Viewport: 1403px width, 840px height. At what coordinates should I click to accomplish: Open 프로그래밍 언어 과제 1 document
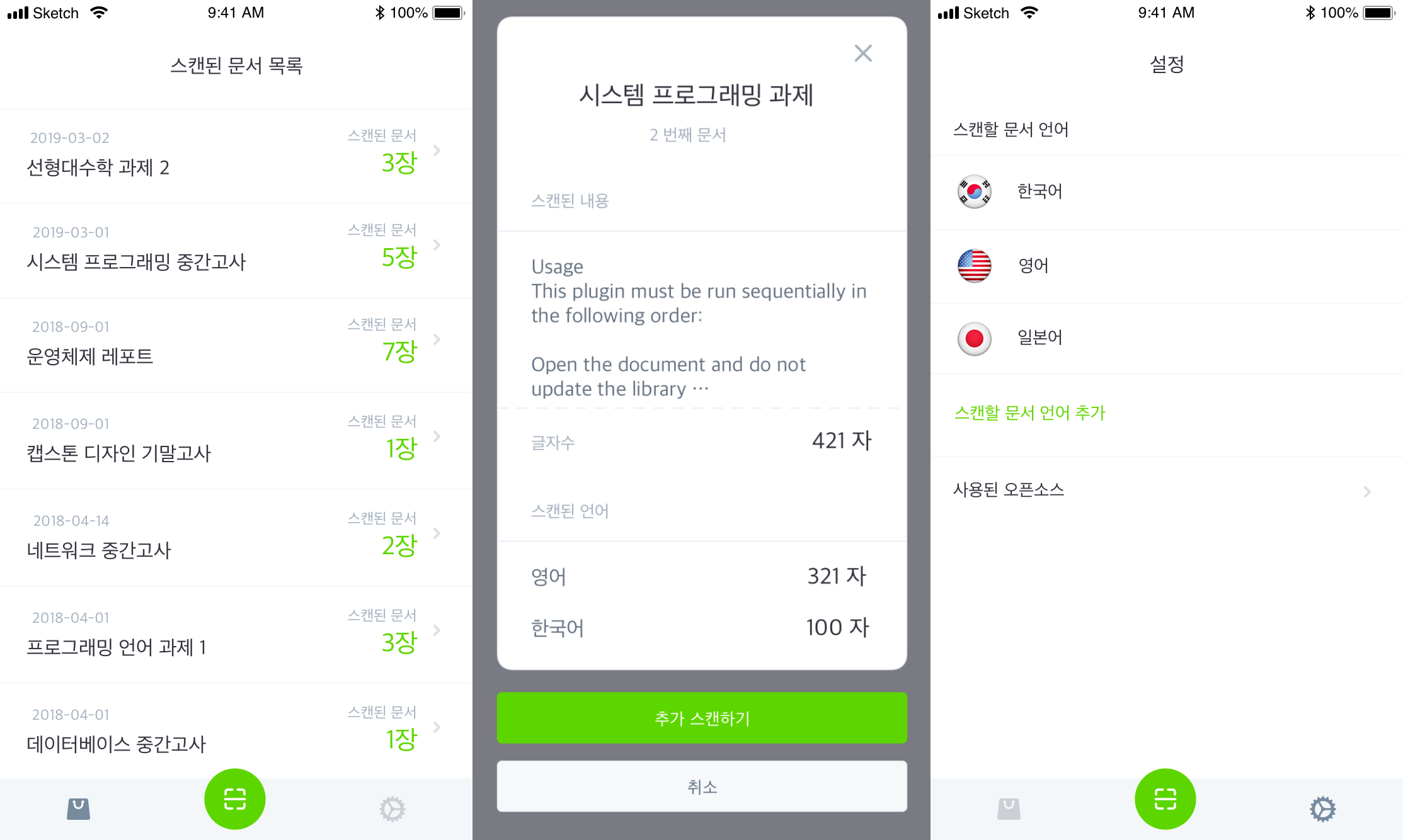(x=236, y=635)
